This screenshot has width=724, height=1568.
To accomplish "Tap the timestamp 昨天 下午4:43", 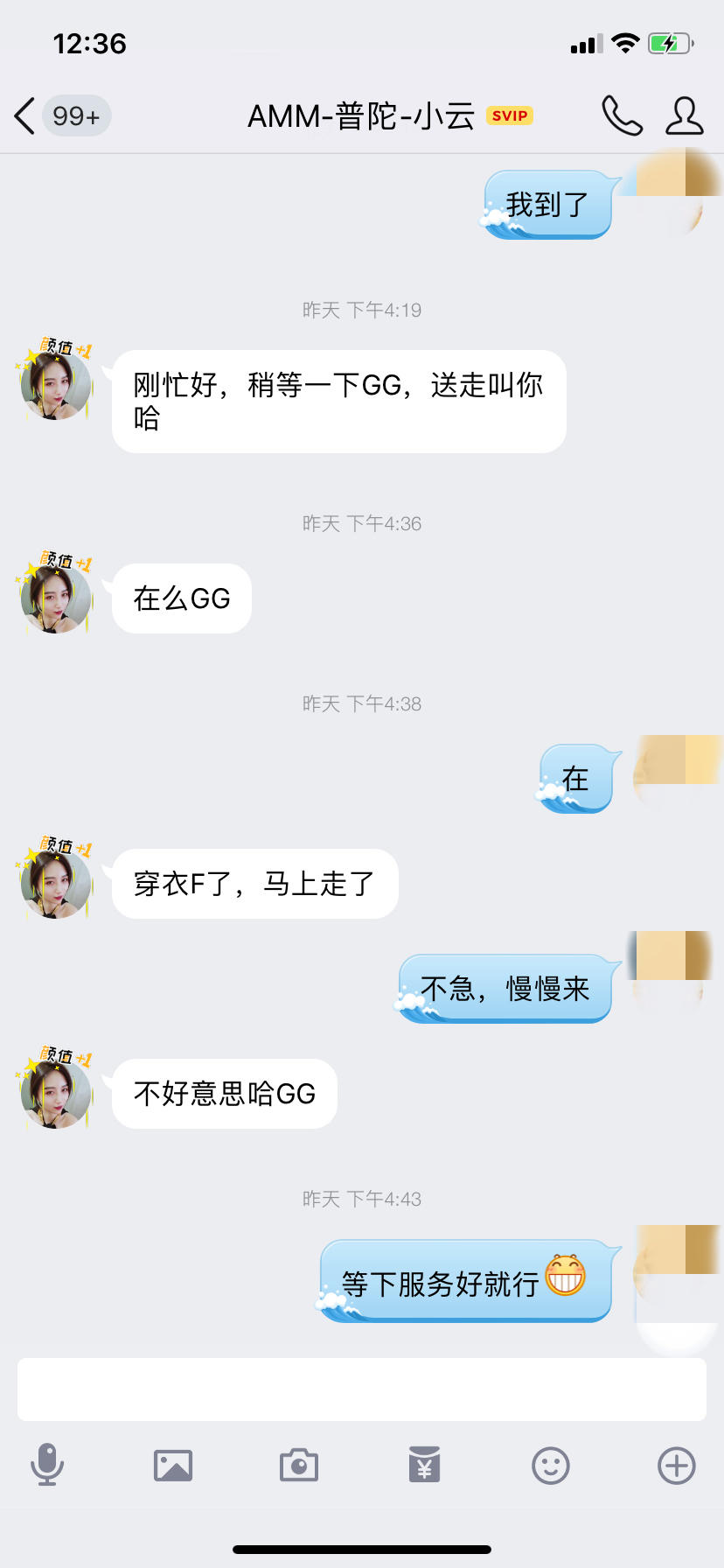I will [x=361, y=1199].
